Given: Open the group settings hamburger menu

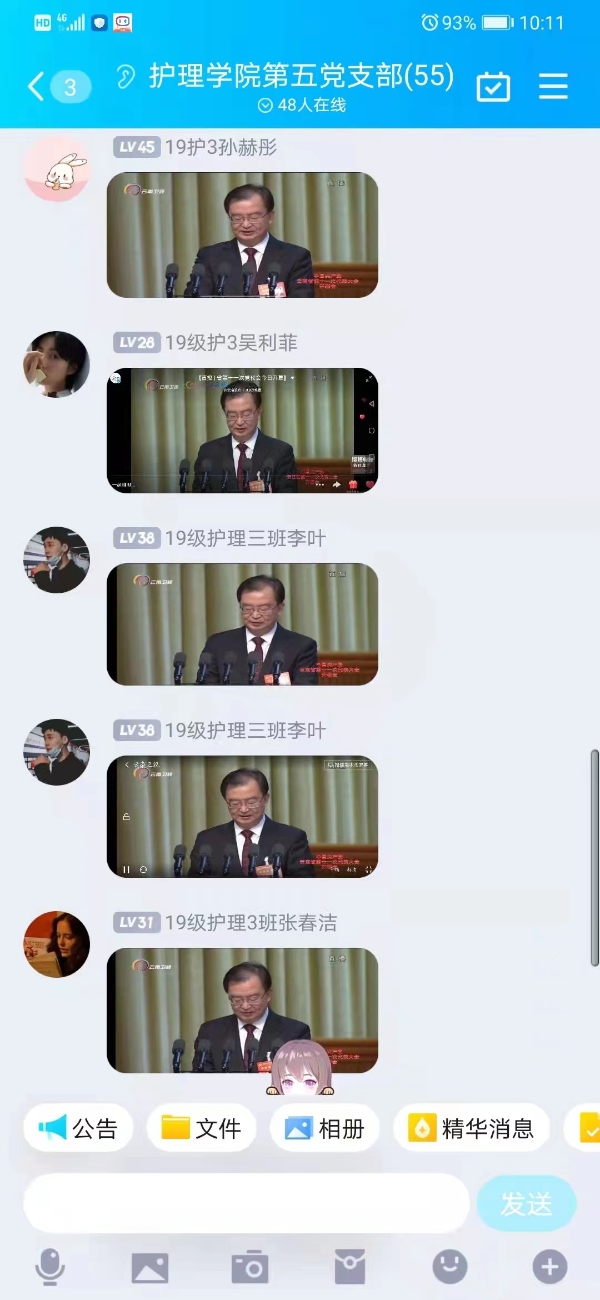Looking at the screenshot, I should (x=553, y=86).
